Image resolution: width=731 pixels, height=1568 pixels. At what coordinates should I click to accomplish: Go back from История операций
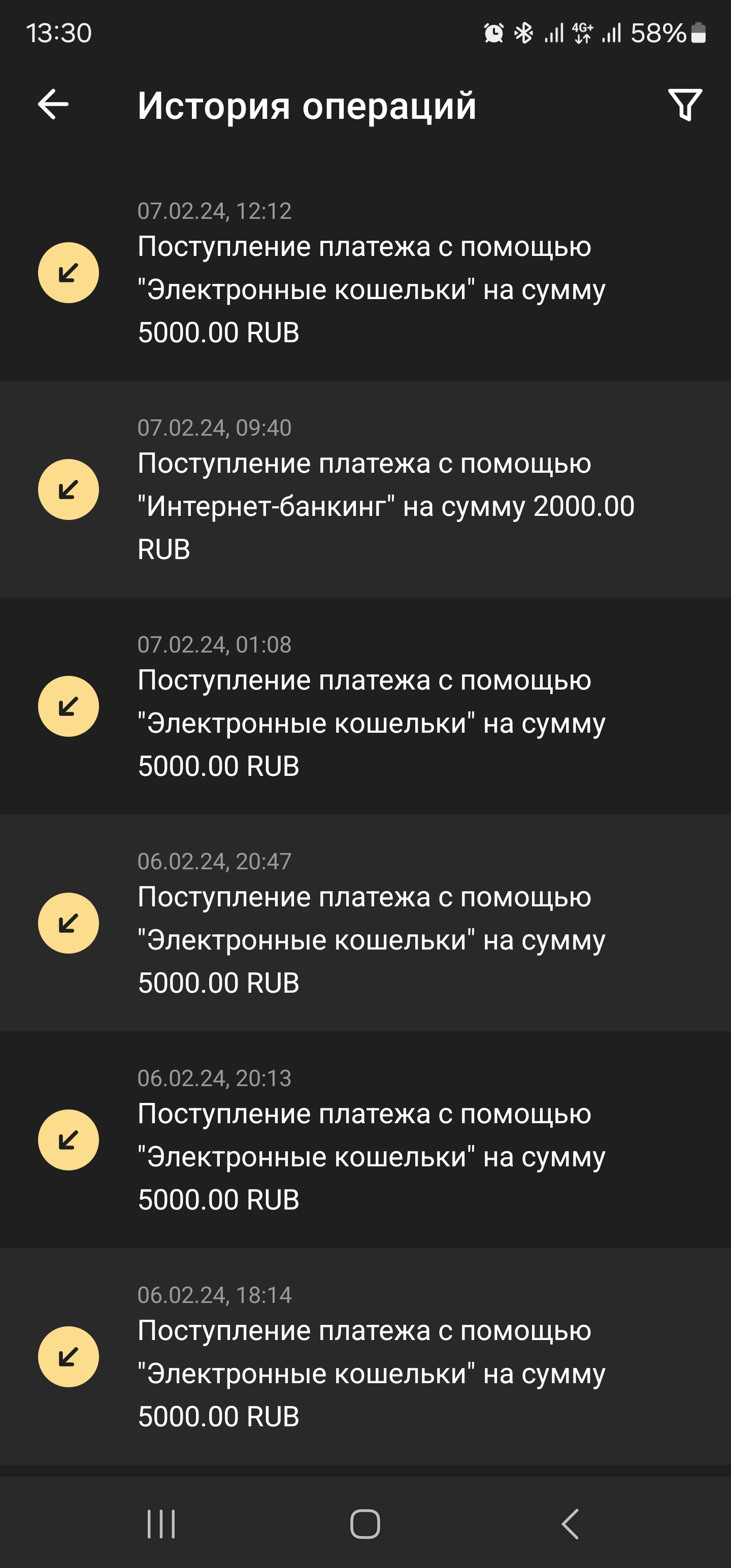[x=54, y=105]
